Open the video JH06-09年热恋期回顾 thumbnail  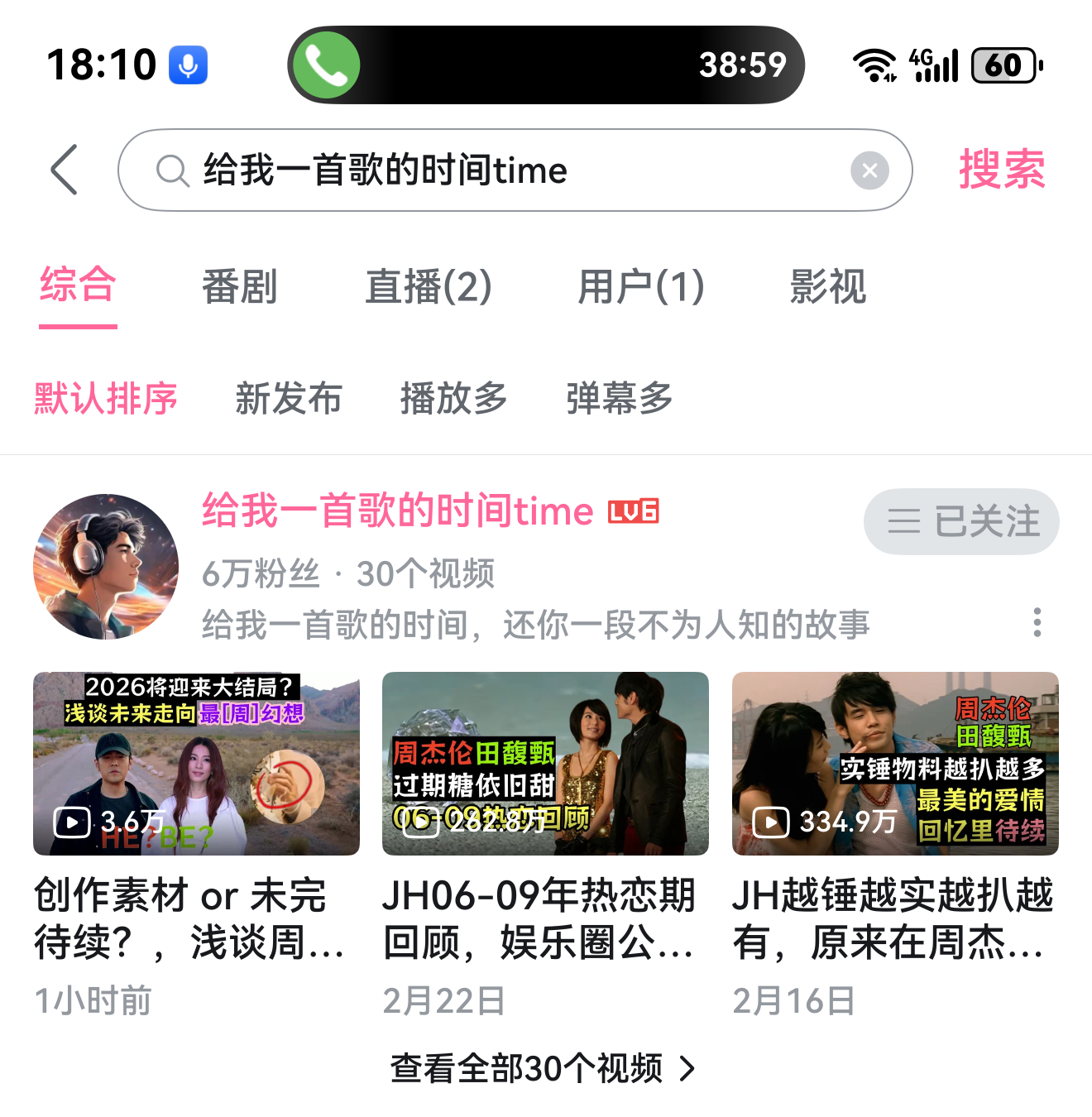545,763
